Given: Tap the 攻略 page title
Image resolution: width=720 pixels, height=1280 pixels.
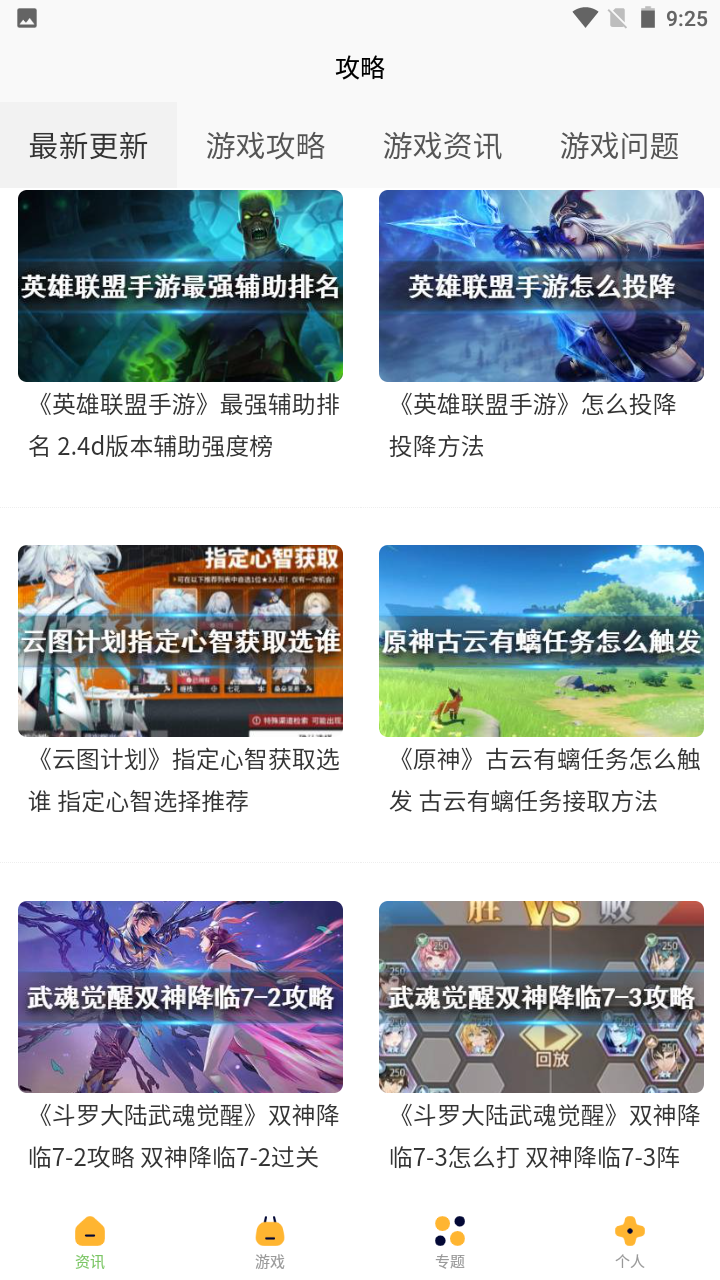Looking at the screenshot, I should 359,68.
